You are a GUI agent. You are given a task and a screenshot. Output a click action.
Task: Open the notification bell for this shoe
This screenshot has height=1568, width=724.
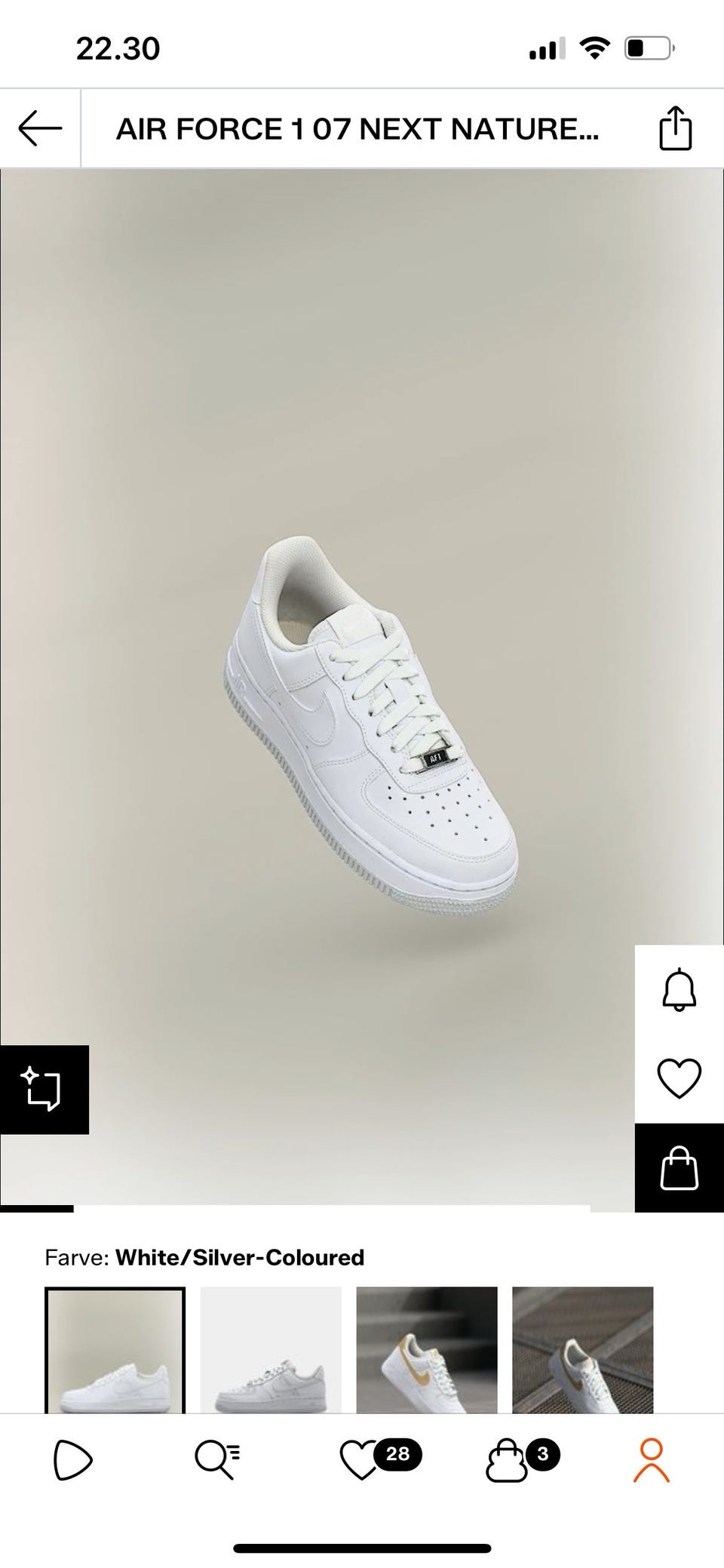679,989
